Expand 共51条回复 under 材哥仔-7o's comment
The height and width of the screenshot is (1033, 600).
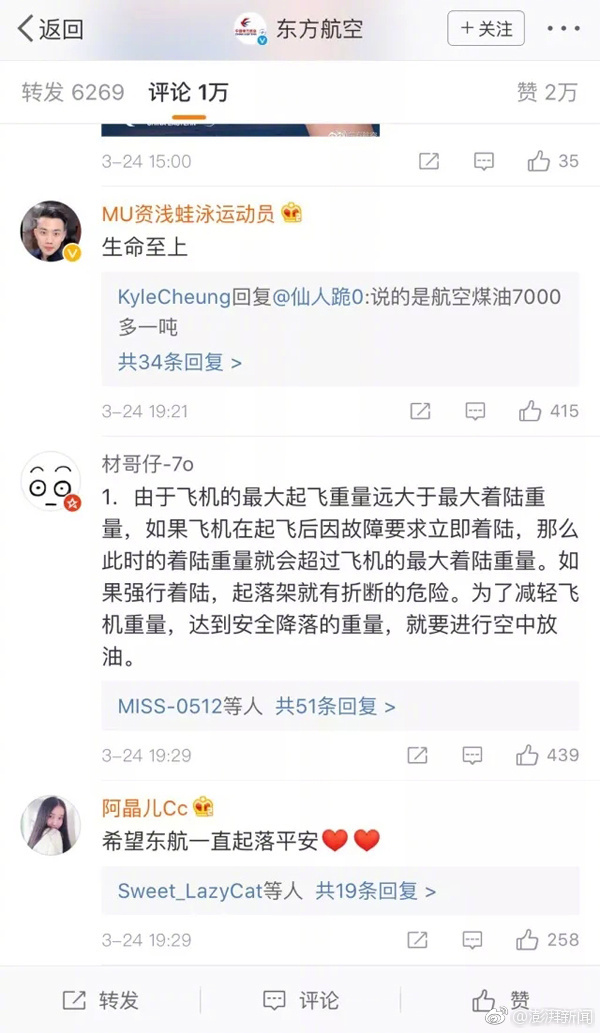335,706
